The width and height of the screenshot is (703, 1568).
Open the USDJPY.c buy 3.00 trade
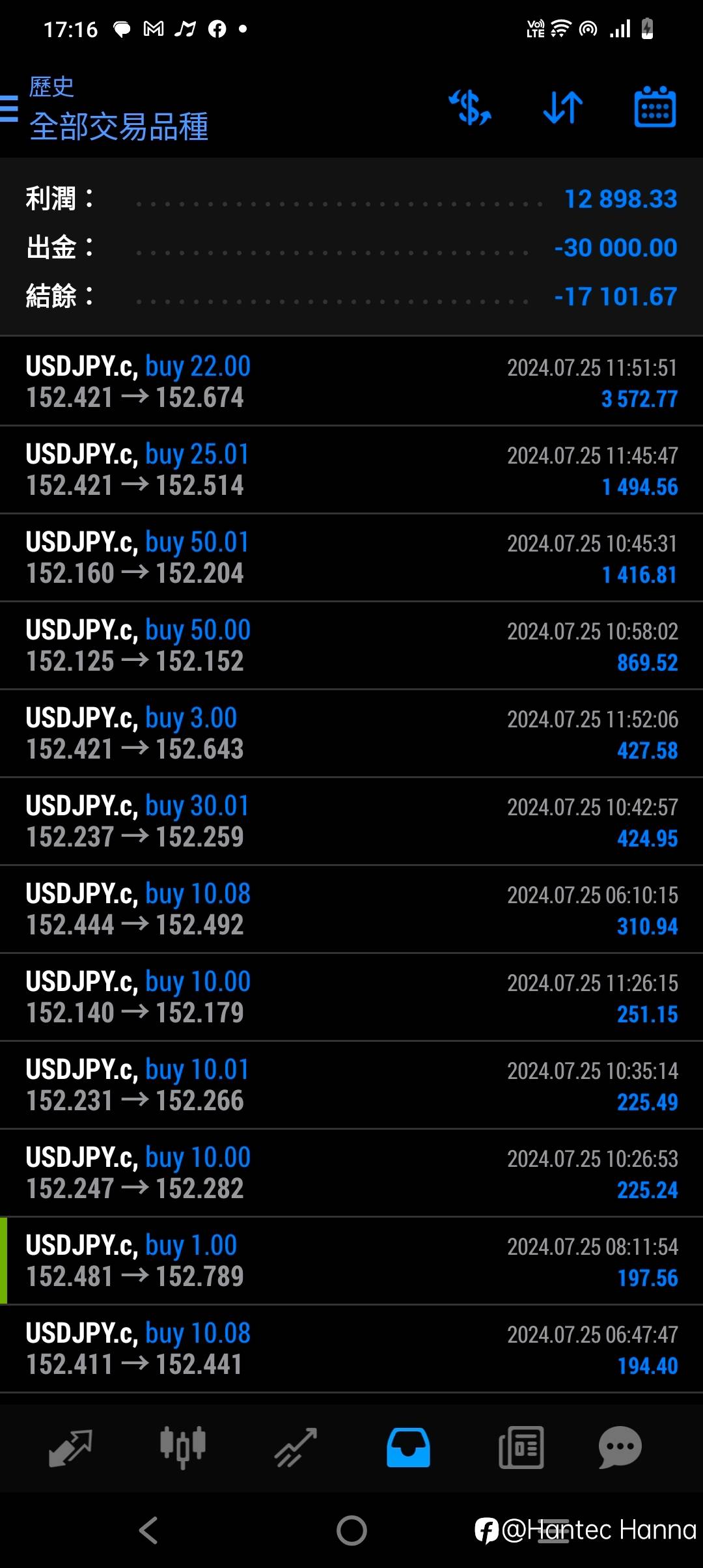[351, 733]
